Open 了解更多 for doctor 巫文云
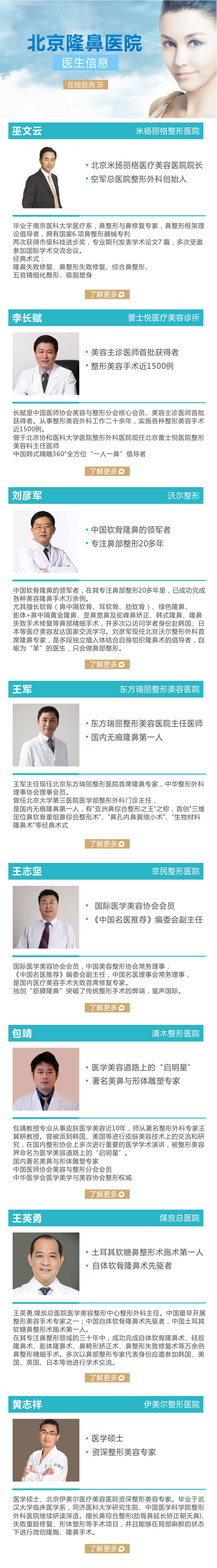The image size is (217, 1568). [107, 295]
